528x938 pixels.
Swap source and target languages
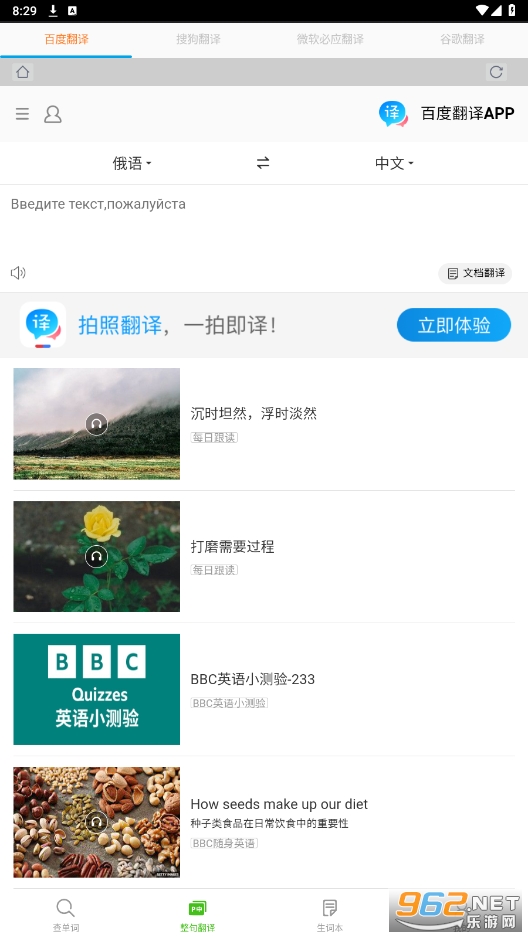263,163
